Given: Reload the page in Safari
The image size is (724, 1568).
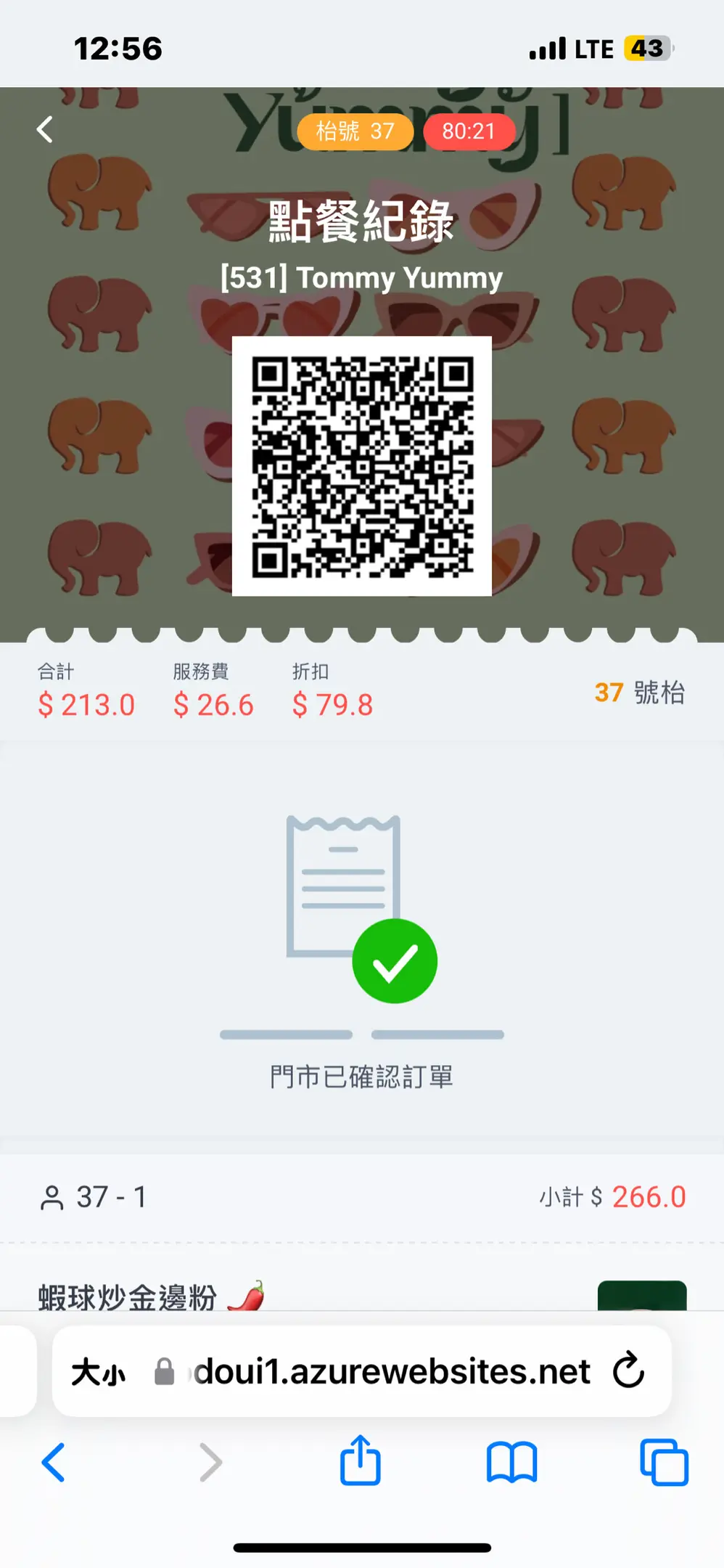Looking at the screenshot, I should 628,1371.
